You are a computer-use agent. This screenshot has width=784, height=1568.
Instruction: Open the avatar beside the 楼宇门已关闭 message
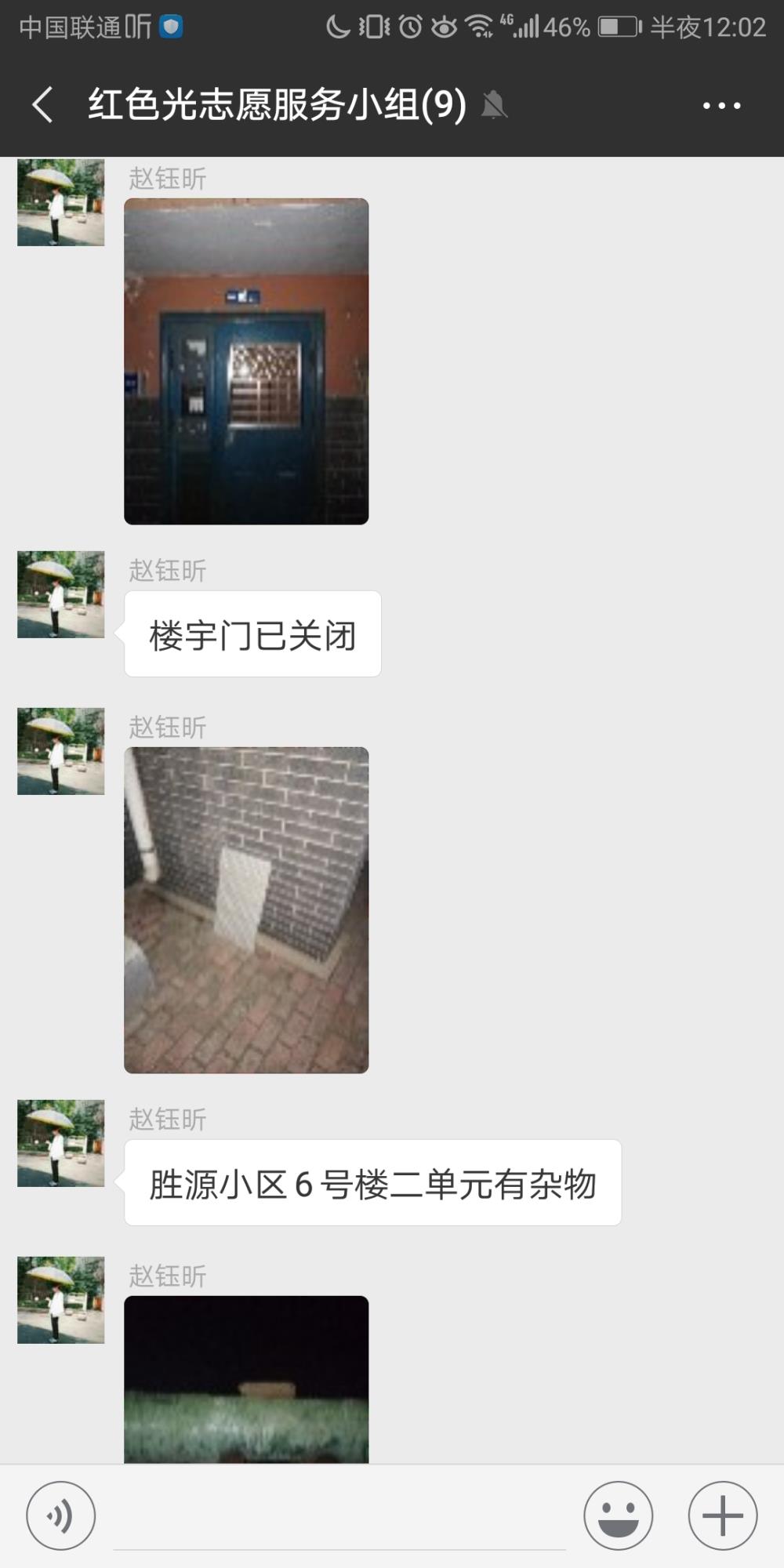tap(61, 594)
